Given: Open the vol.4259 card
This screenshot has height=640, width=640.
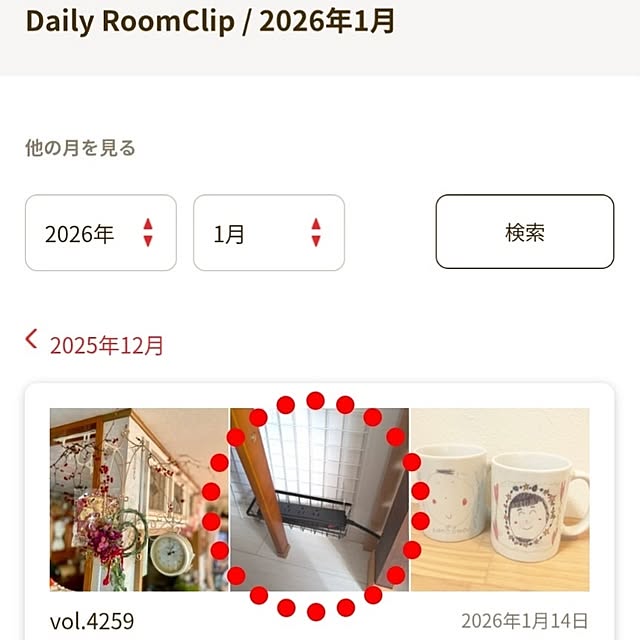Looking at the screenshot, I should point(92,621).
